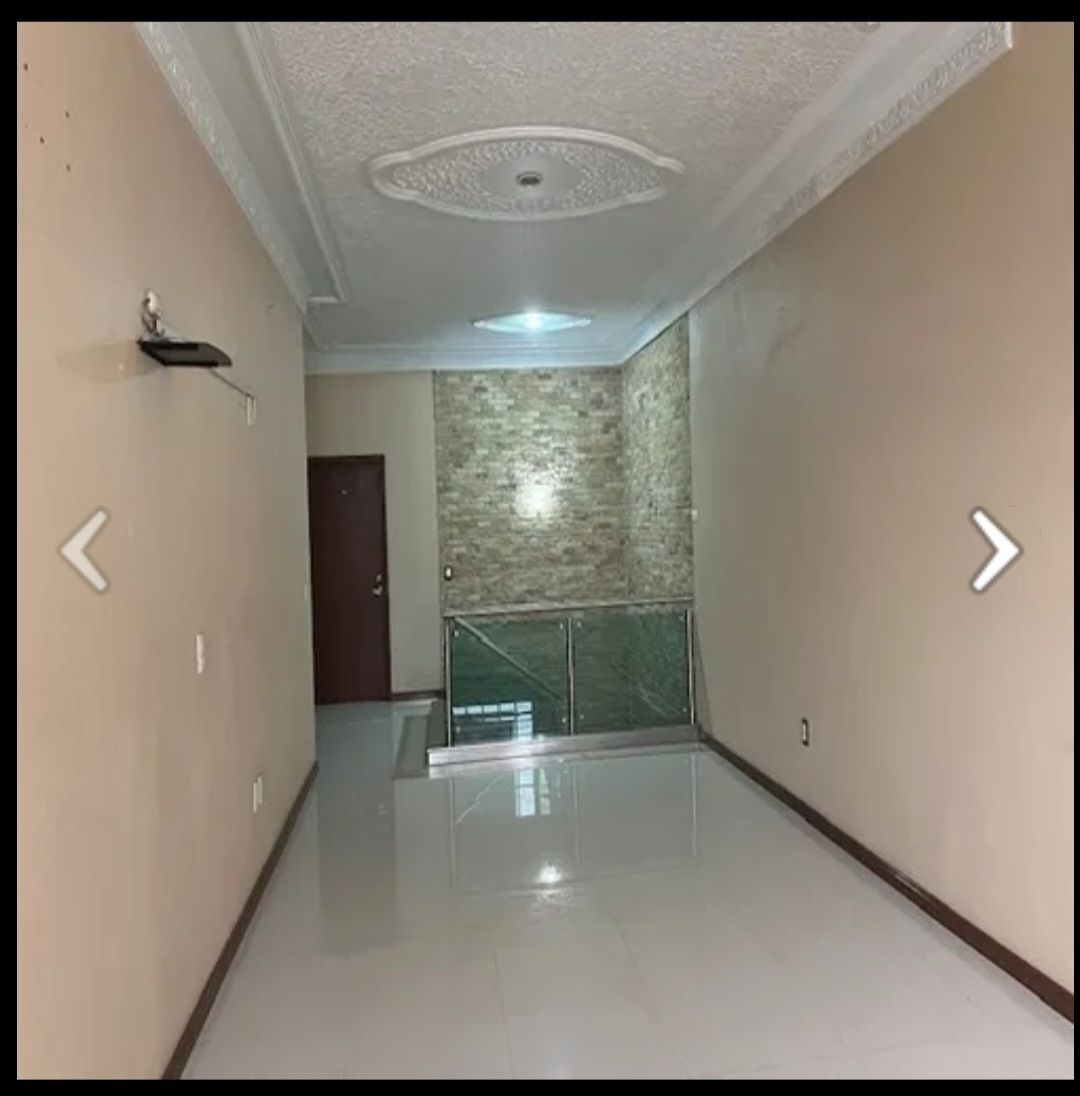The image size is (1080, 1096).
Task: Advance to the next photo
Action: coord(994,550)
